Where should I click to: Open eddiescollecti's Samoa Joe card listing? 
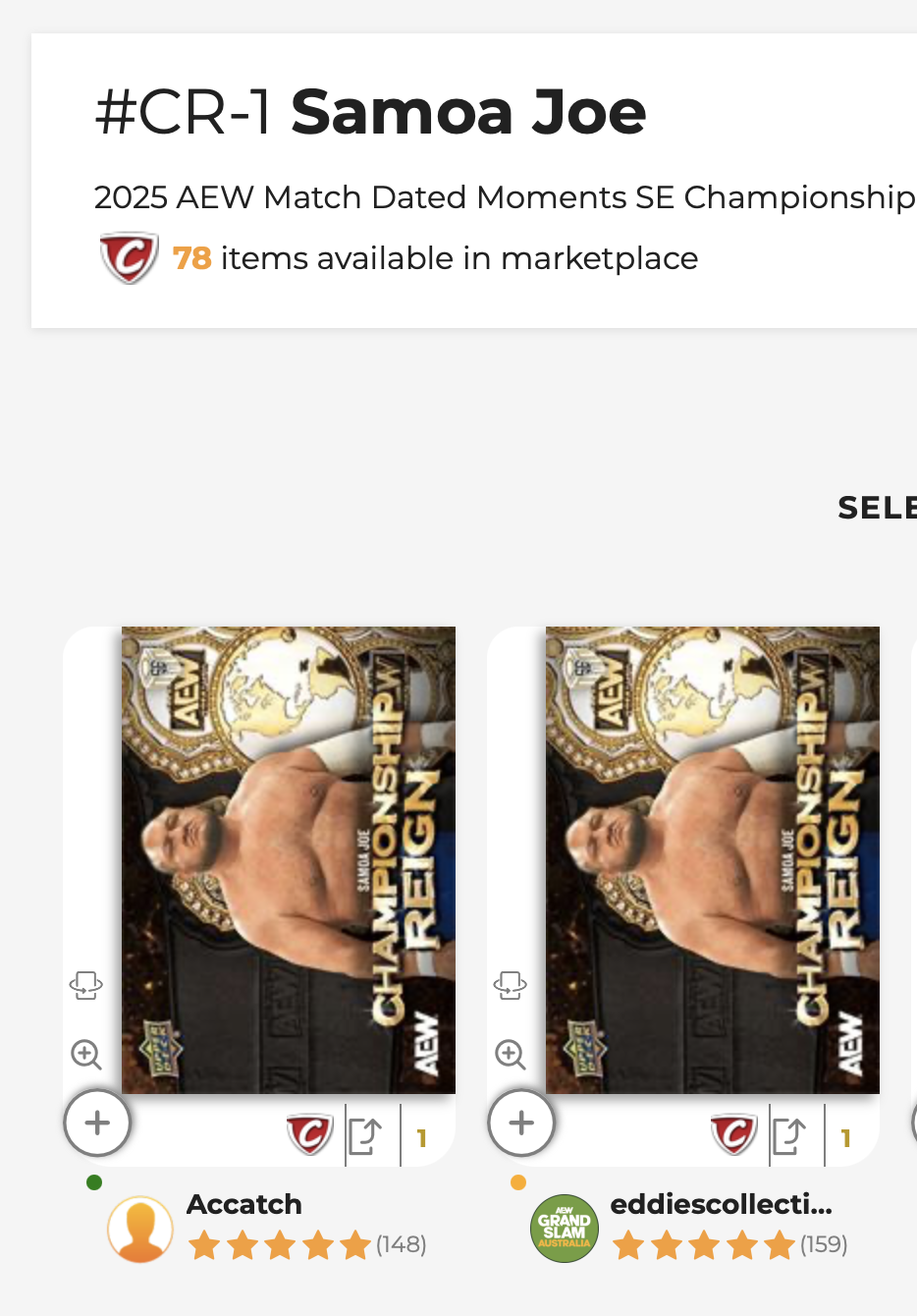pos(712,859)
